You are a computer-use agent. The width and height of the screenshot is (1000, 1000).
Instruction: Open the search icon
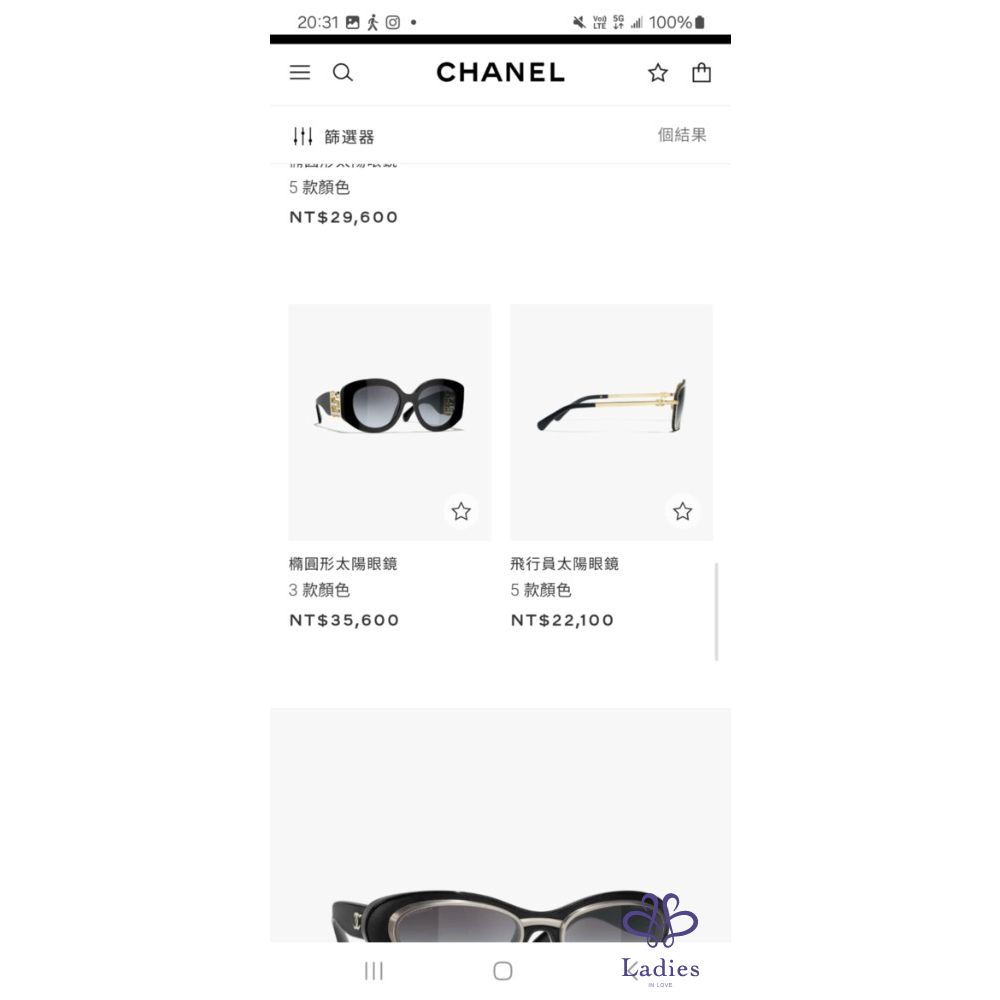pos(343,72)
